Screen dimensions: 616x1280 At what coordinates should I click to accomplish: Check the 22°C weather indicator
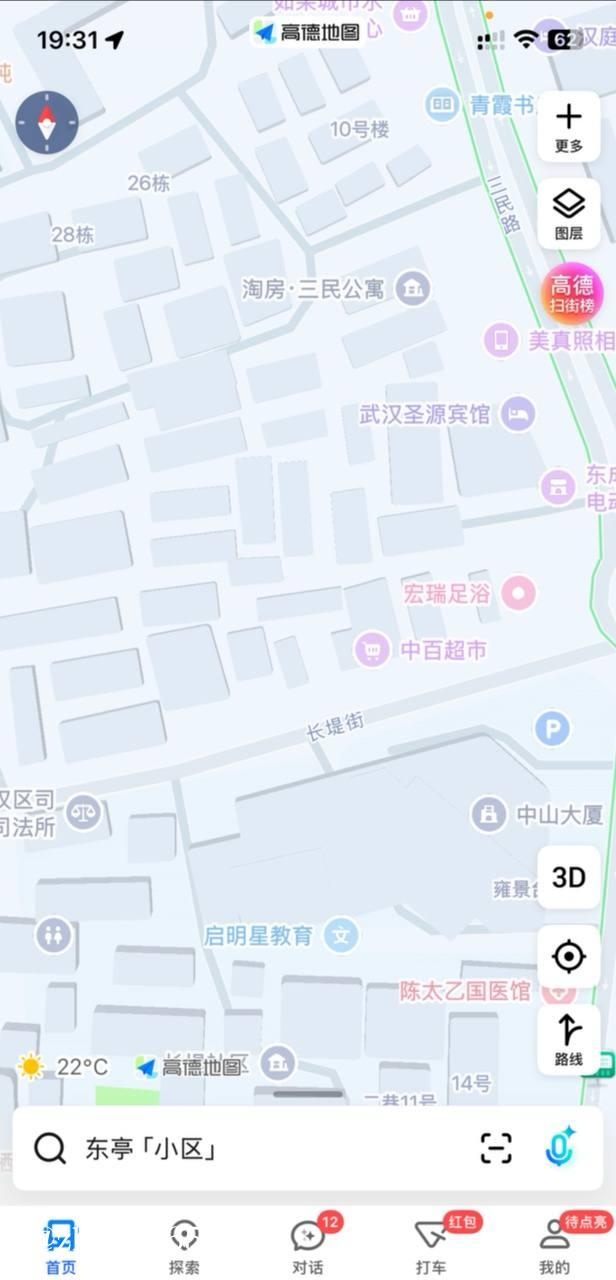pos(65,1067)
